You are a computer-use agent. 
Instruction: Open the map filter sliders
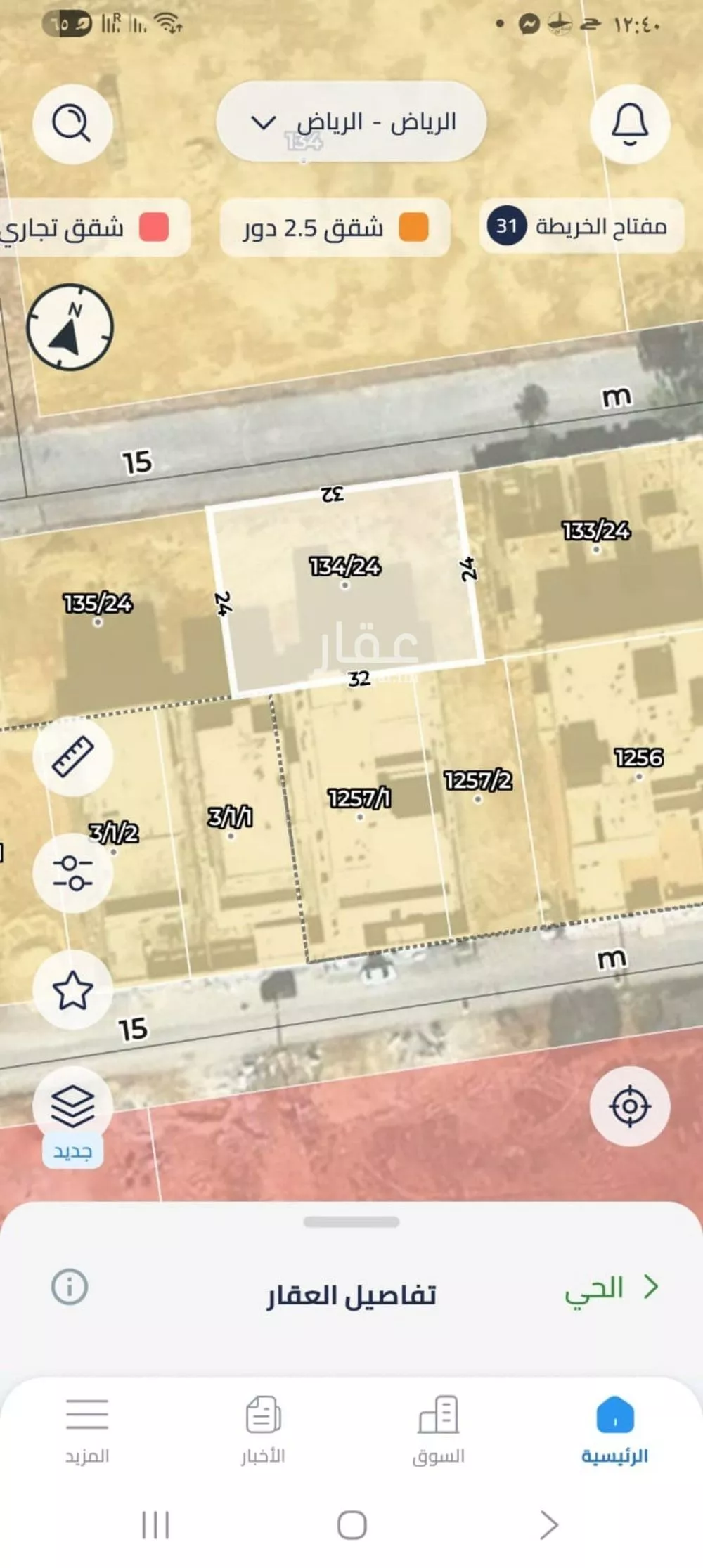pyautogui.click(x=72, y=873)
